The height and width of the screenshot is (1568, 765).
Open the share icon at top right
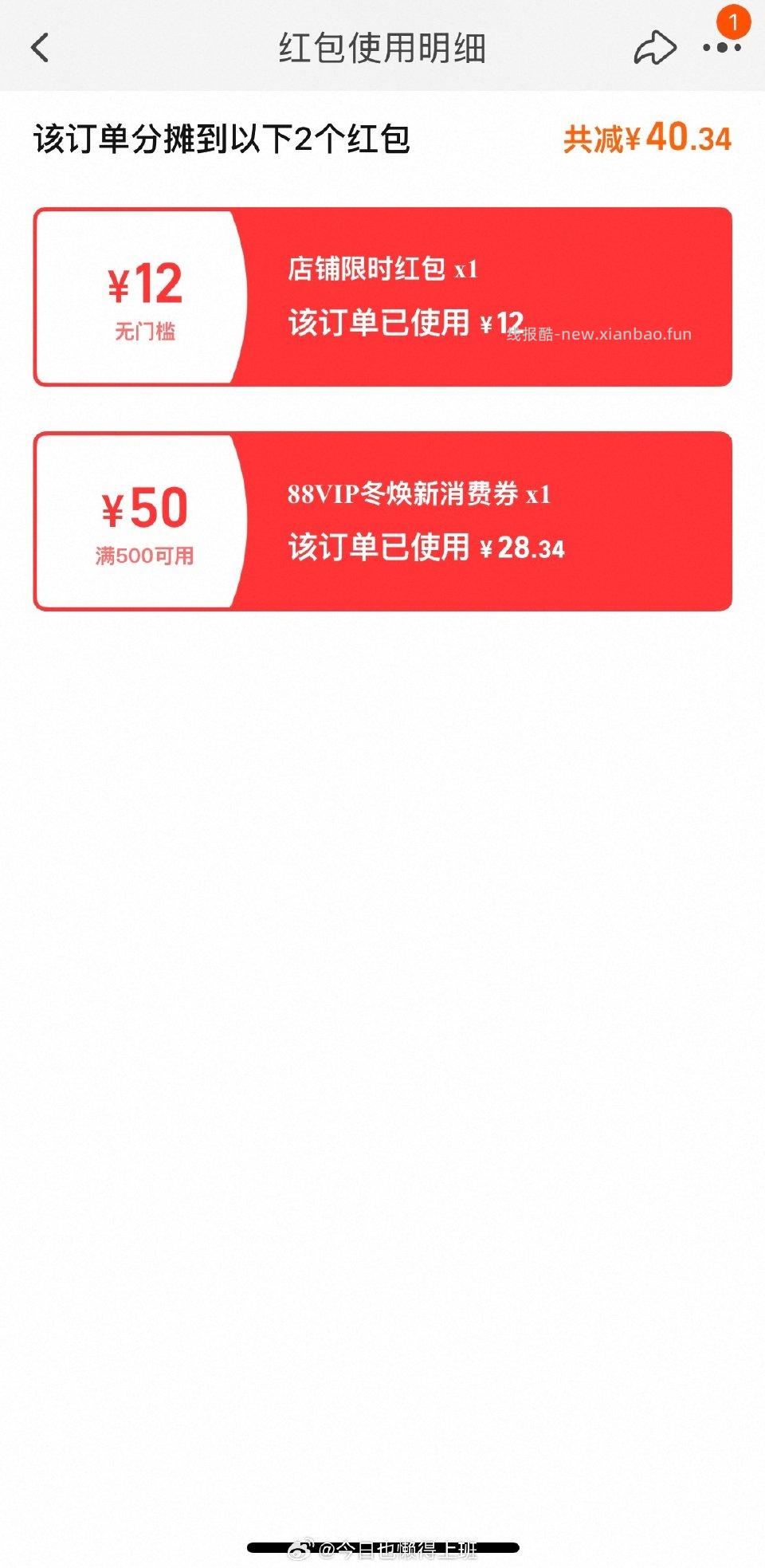click(655, 46)
